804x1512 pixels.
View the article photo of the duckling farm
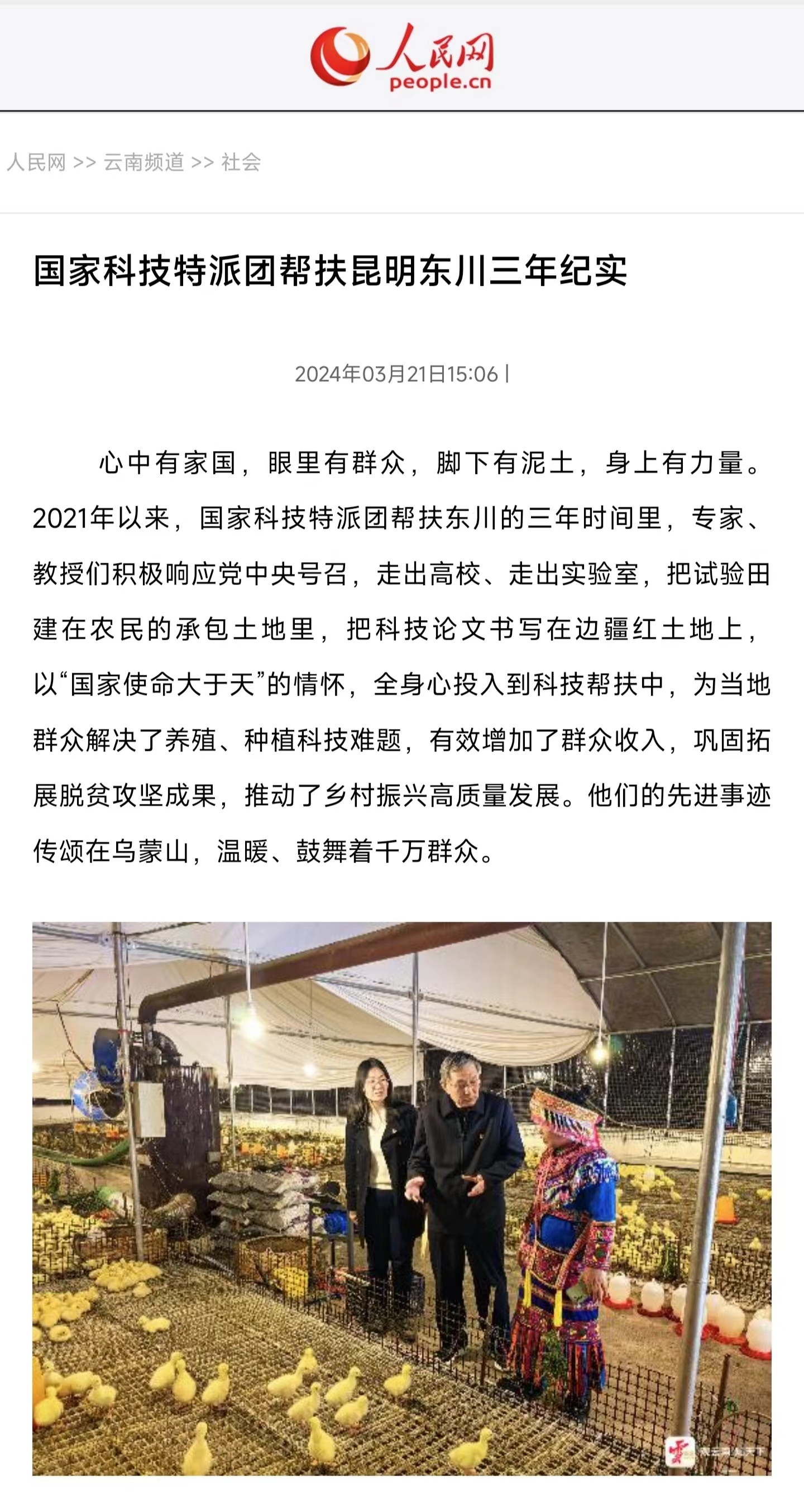(402, 1198)
